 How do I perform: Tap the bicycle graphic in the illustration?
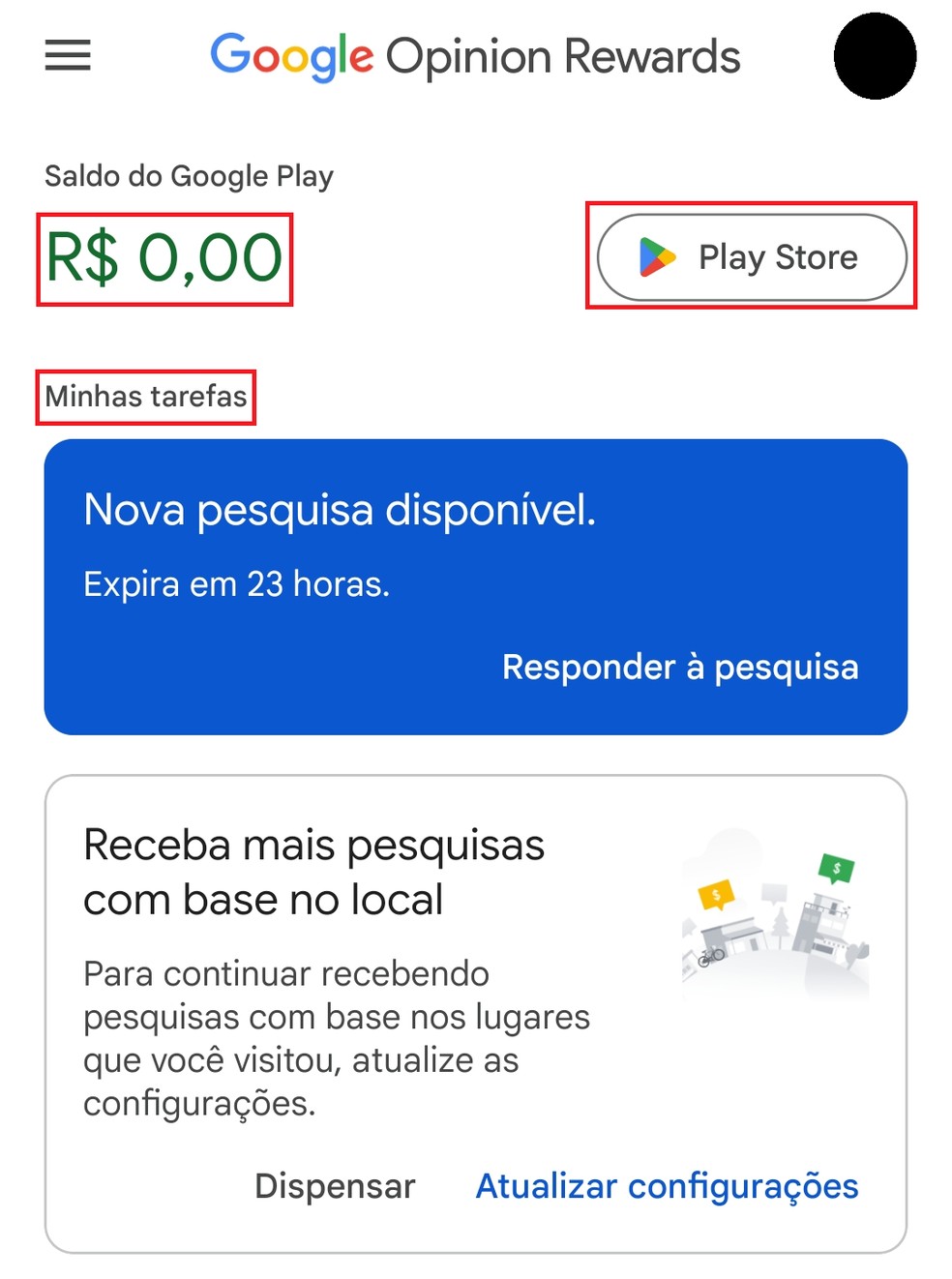tap(711, 958)
